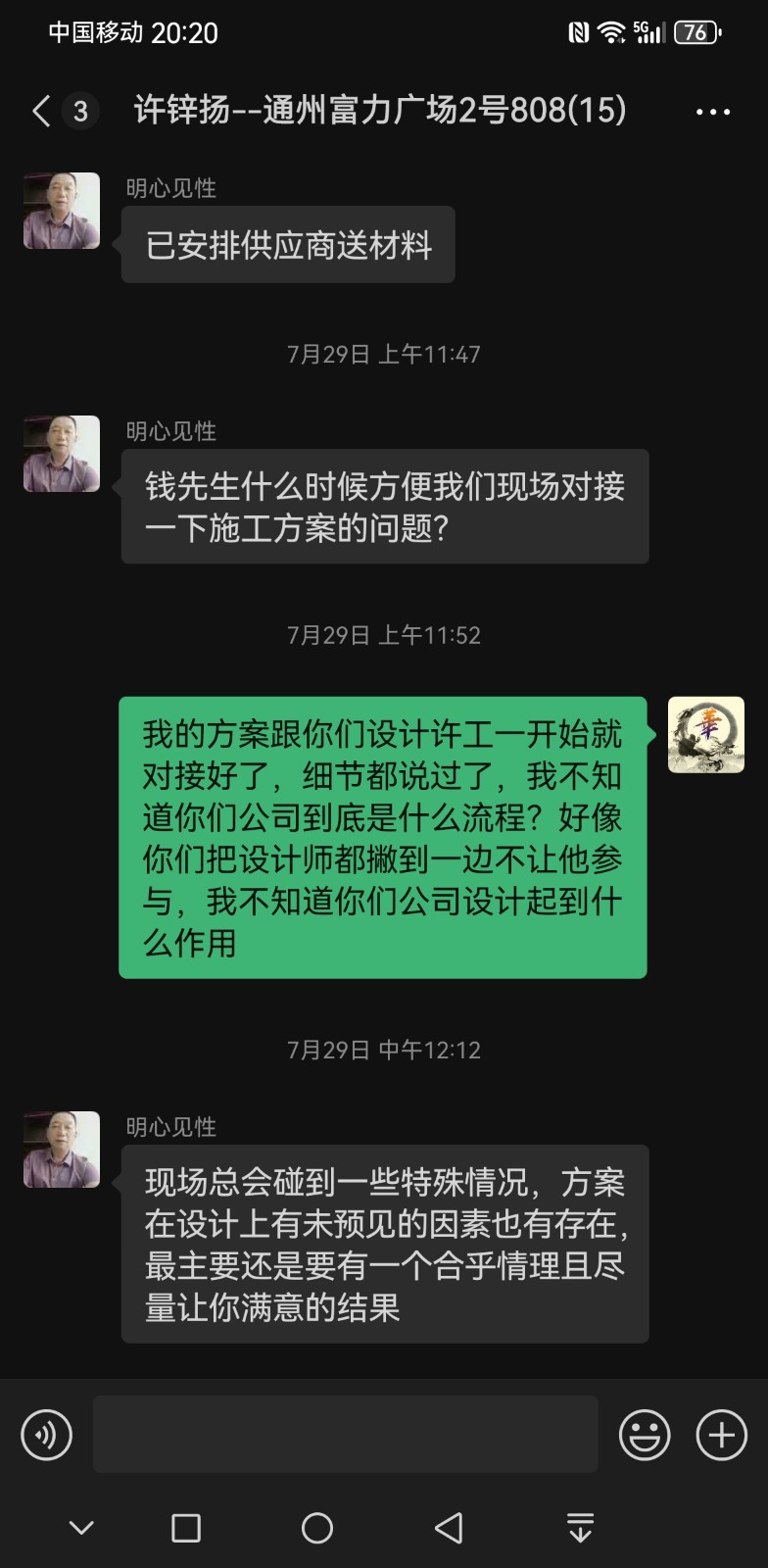The image size is (768, 1568).
Task: Open the group chat overflow menu
Action: (712, 112)
